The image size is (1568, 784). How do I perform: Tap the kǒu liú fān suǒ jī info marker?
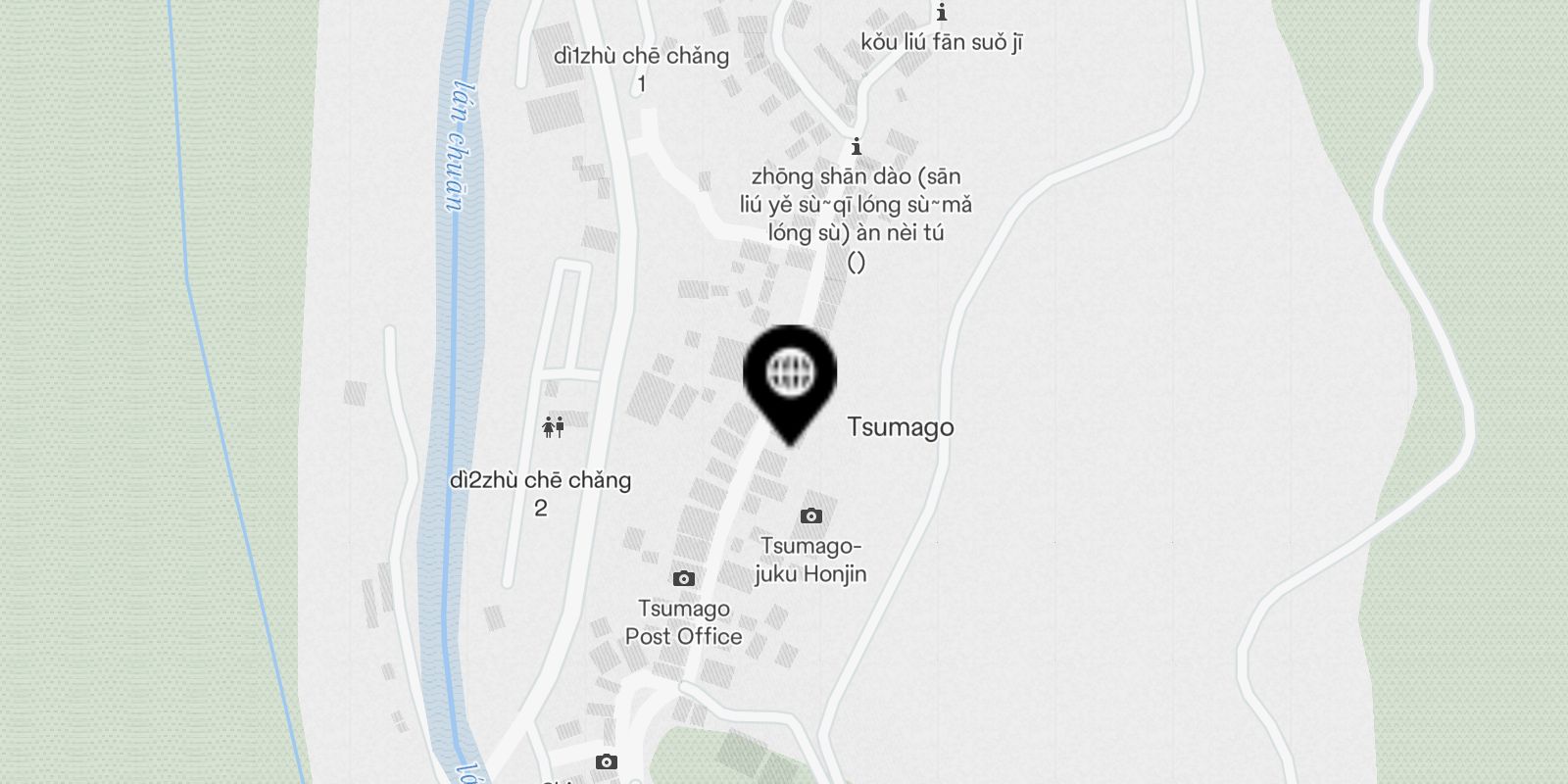point(942,13)
